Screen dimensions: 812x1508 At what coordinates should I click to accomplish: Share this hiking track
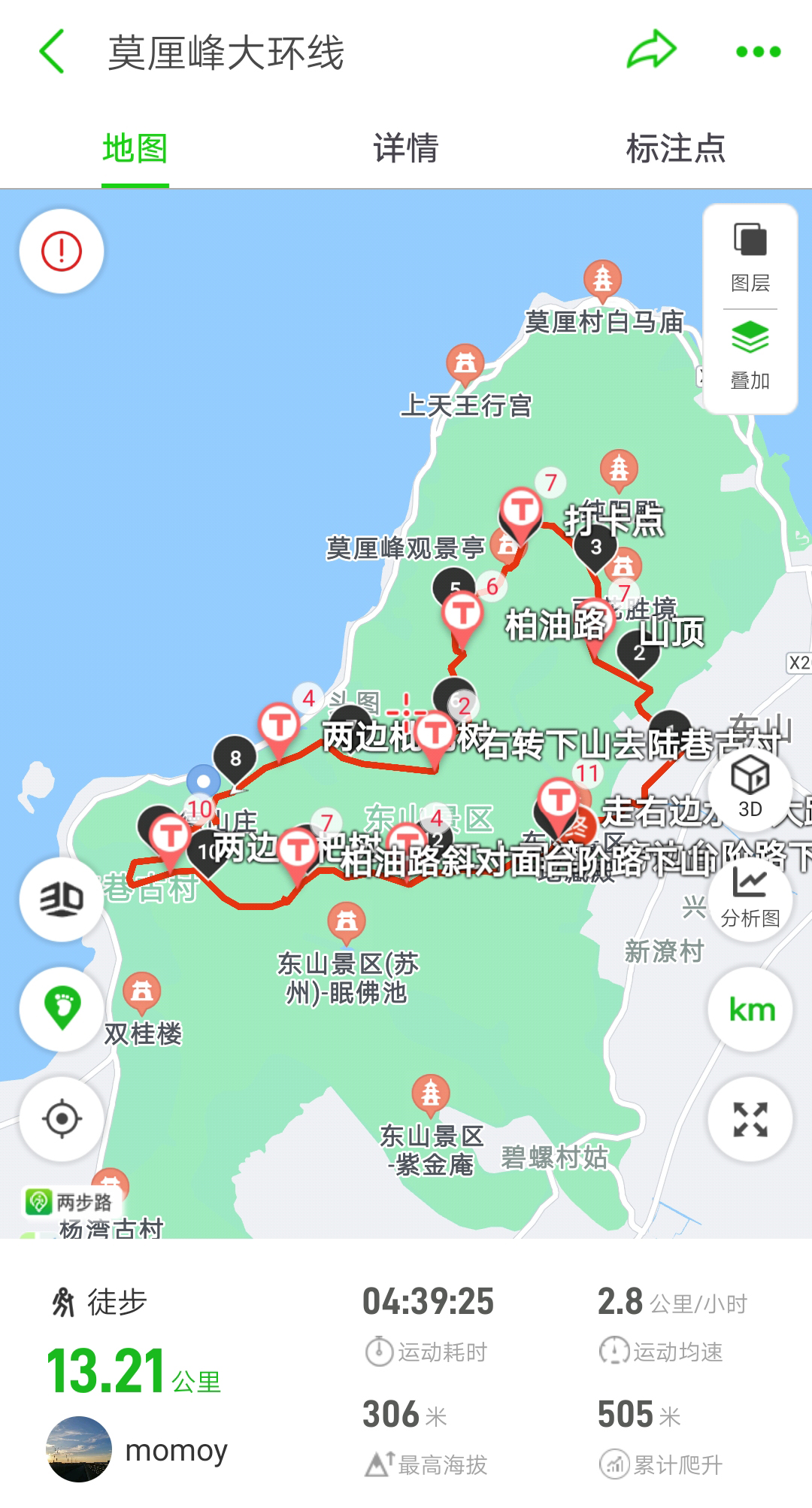coord(652,50)
